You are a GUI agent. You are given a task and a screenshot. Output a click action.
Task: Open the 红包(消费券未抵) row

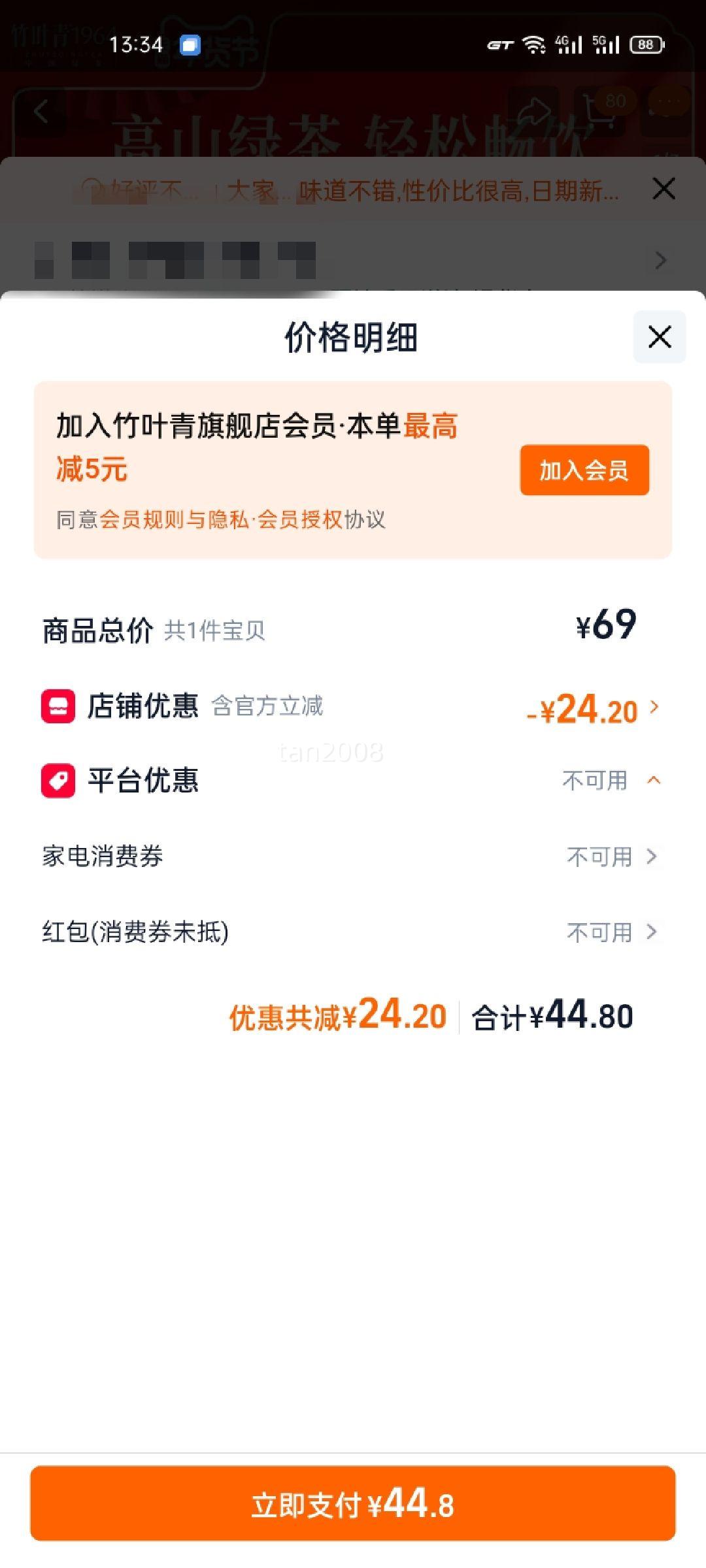353,932
